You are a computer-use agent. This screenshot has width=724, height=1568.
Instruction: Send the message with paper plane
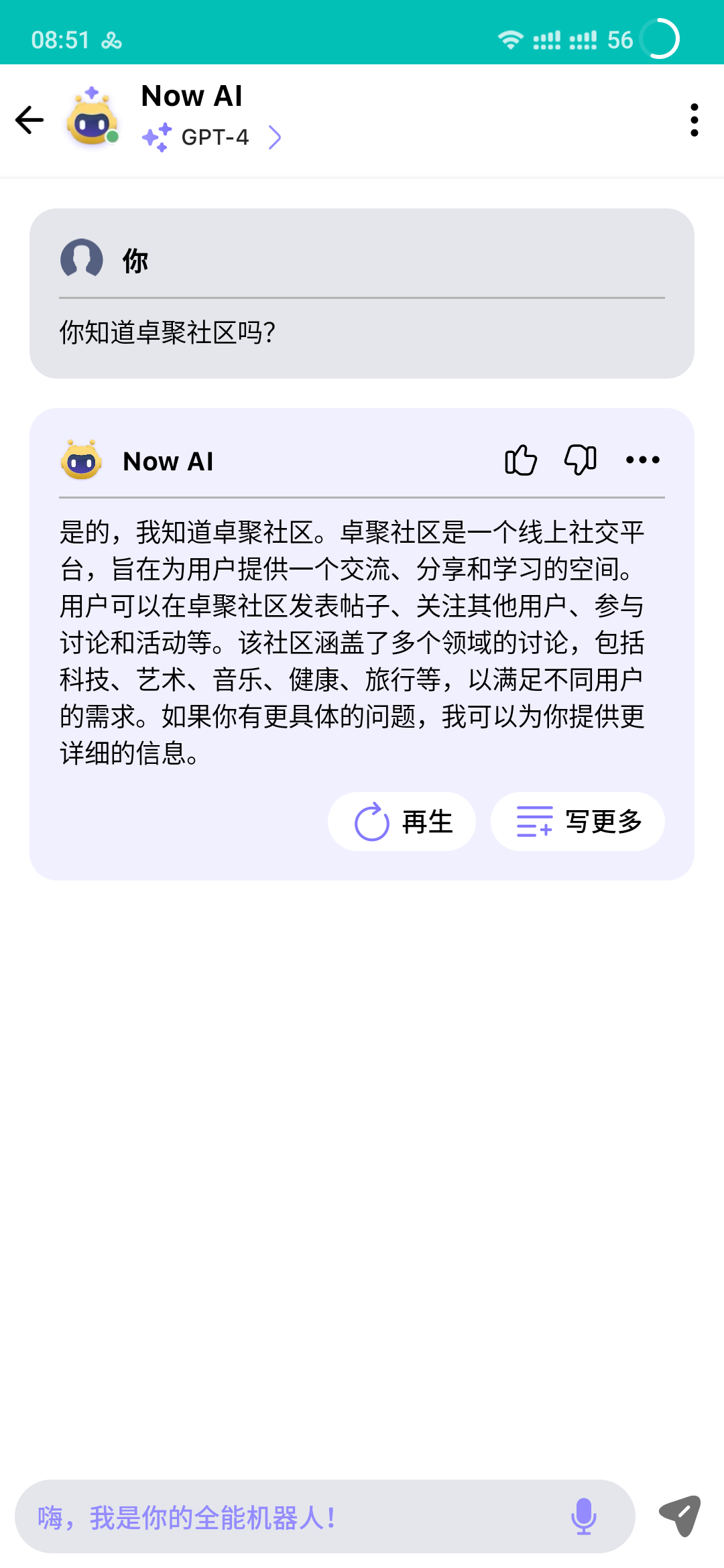click(x=680, y=1516)
